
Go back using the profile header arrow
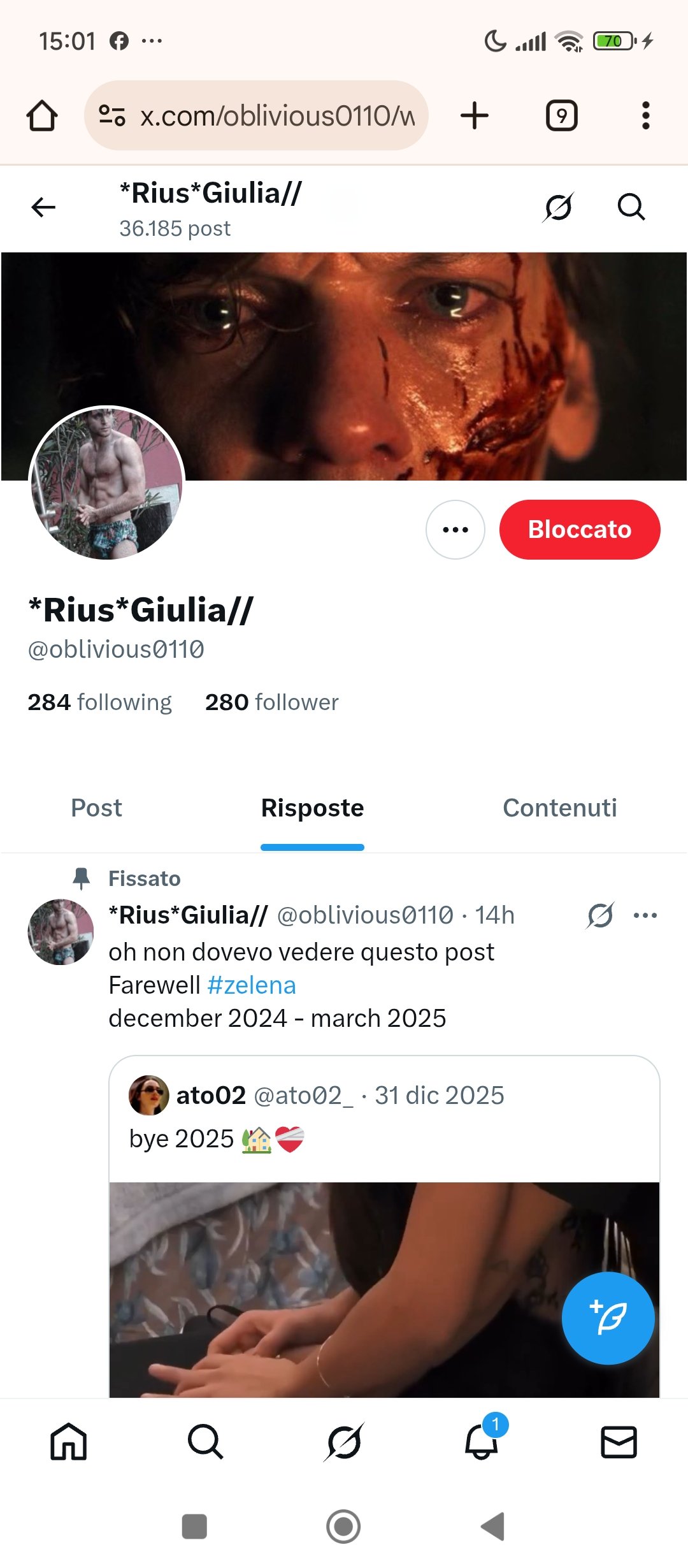point(43,207)
